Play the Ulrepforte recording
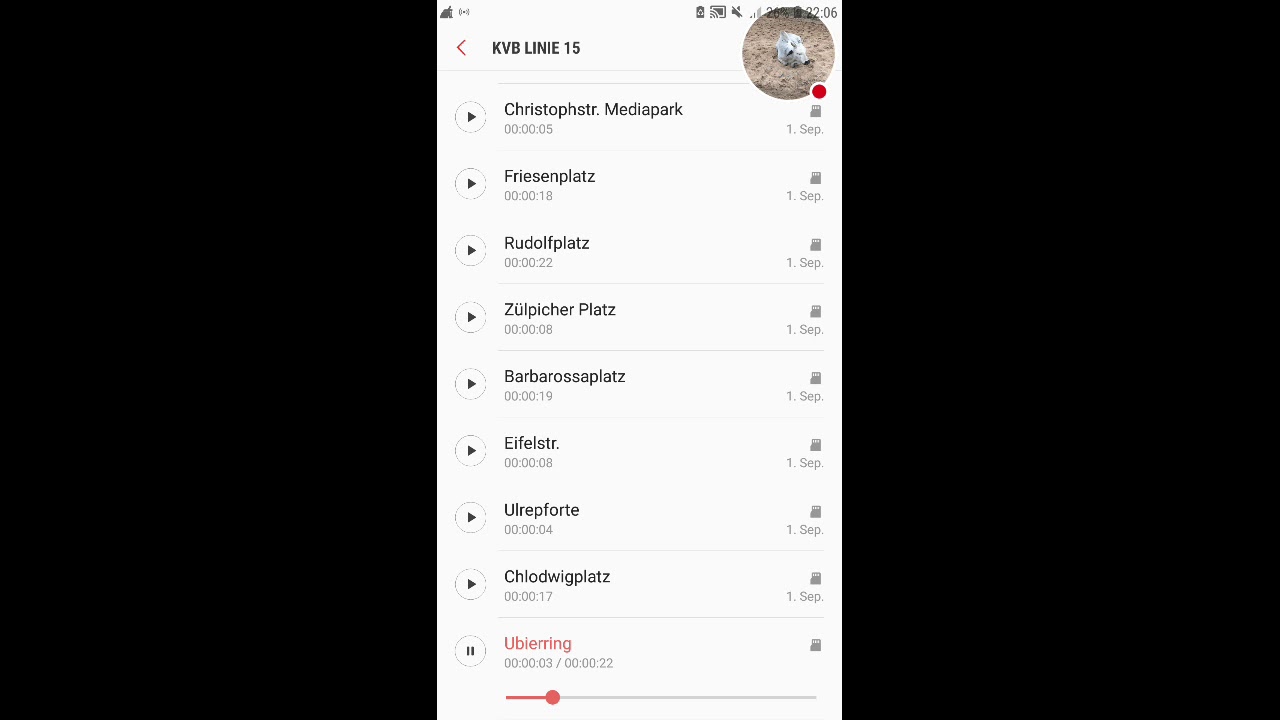 [470, 518]
